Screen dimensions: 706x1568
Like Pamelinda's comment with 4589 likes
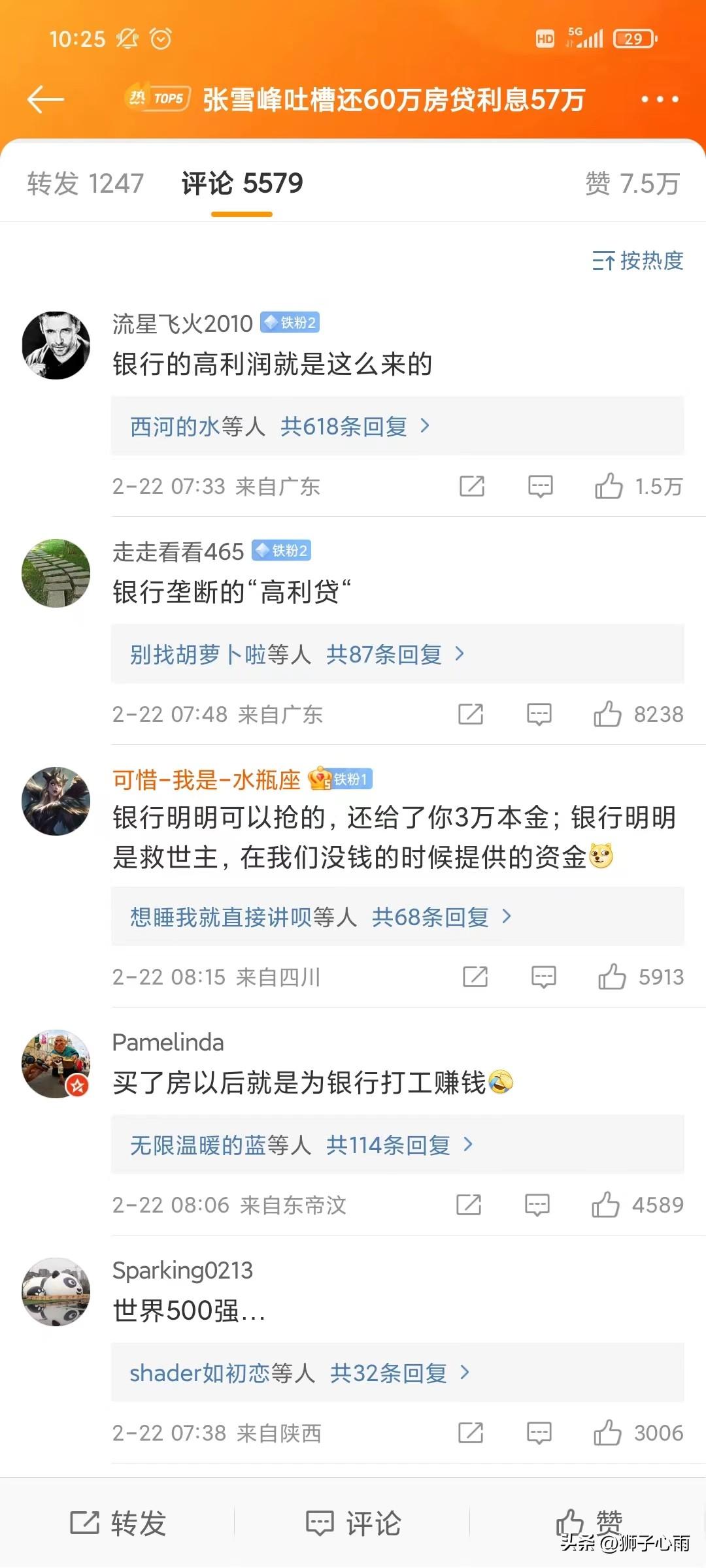pyautogui.click(x=605, y=1205)
